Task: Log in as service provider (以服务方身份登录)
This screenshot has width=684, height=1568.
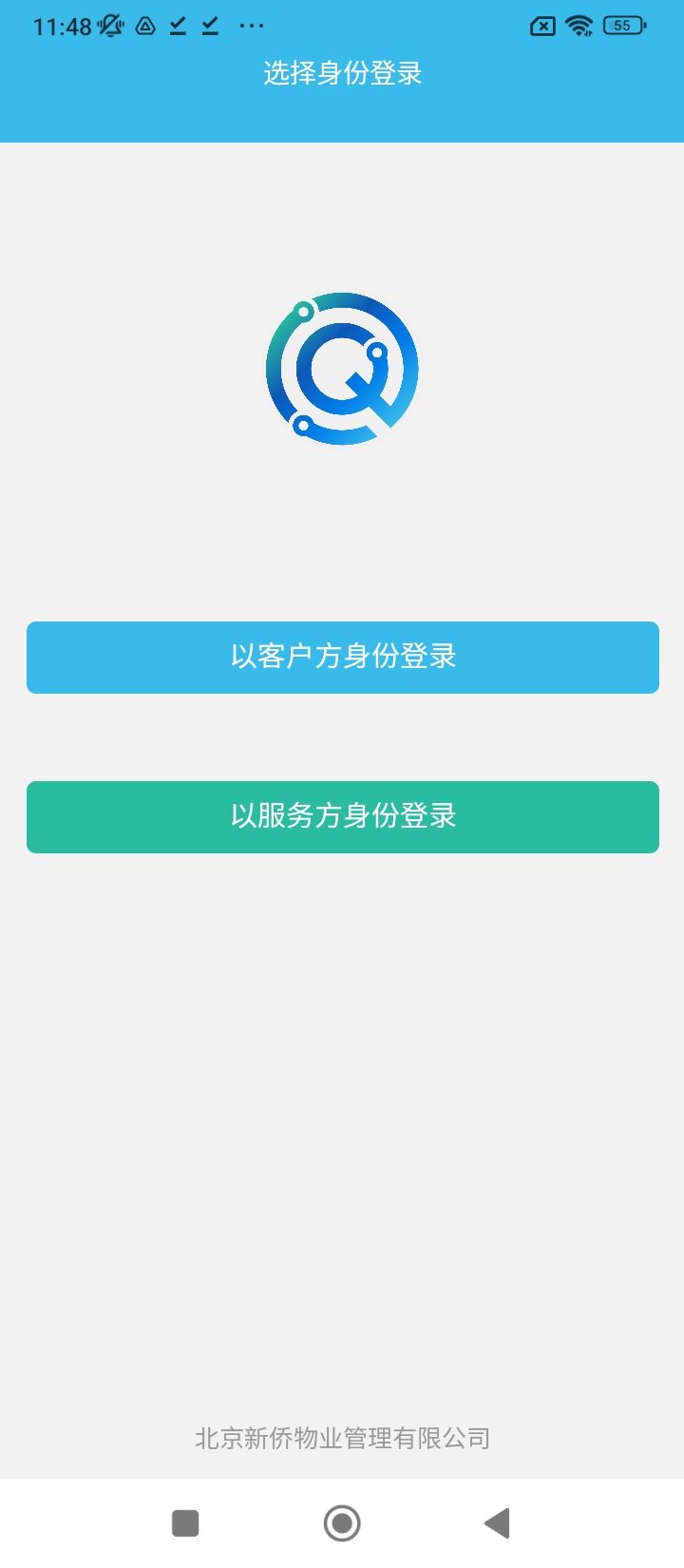Action: 342,816
